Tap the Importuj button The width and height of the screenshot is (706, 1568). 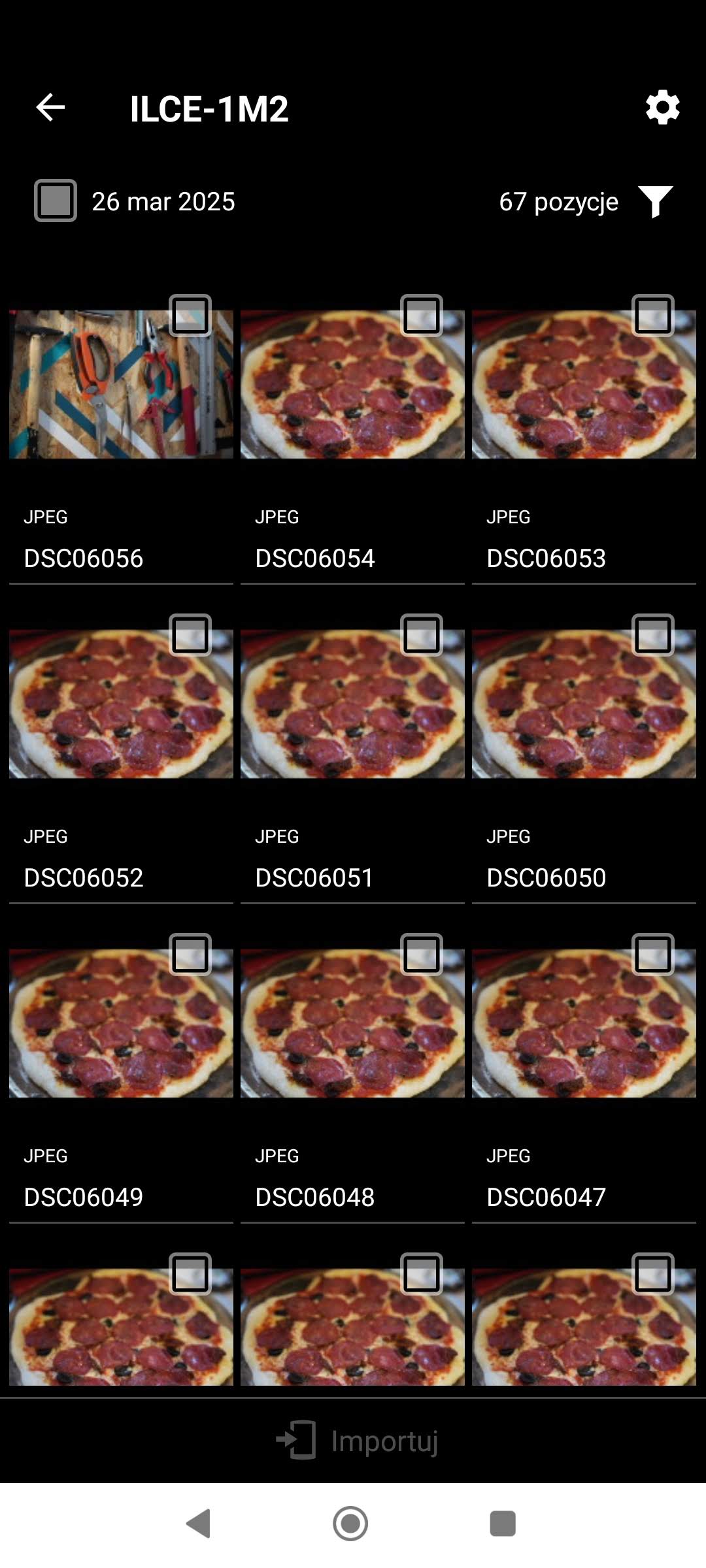coord(357,1441)
